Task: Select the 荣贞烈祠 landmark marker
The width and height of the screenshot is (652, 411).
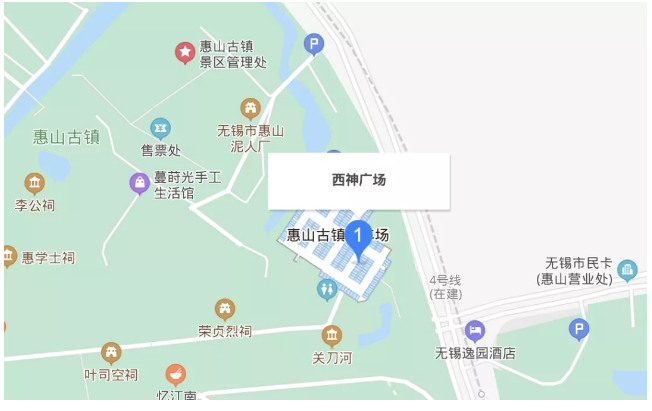Action: pyautogui.click(x=225, y=309)
